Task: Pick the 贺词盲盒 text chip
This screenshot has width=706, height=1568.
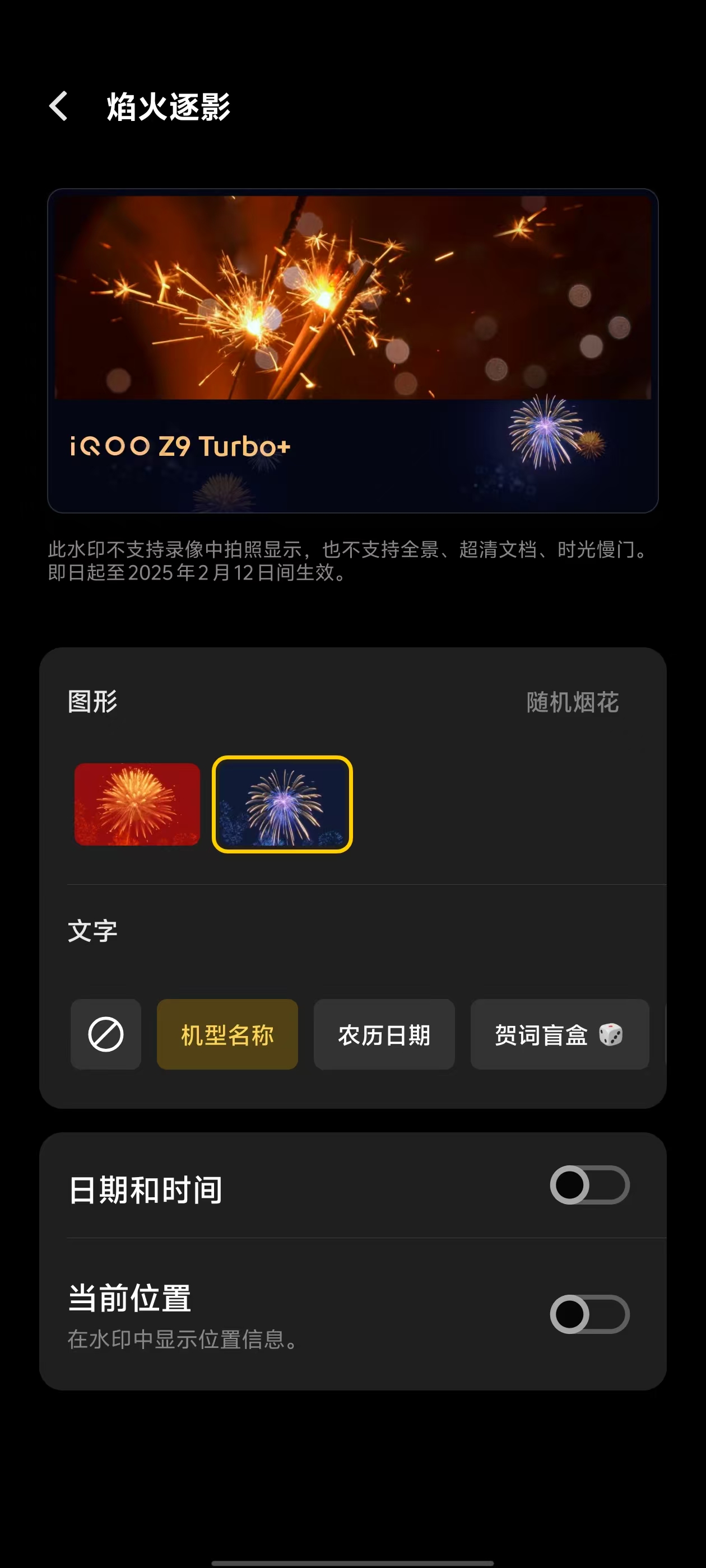Action: click(559, 1034)
